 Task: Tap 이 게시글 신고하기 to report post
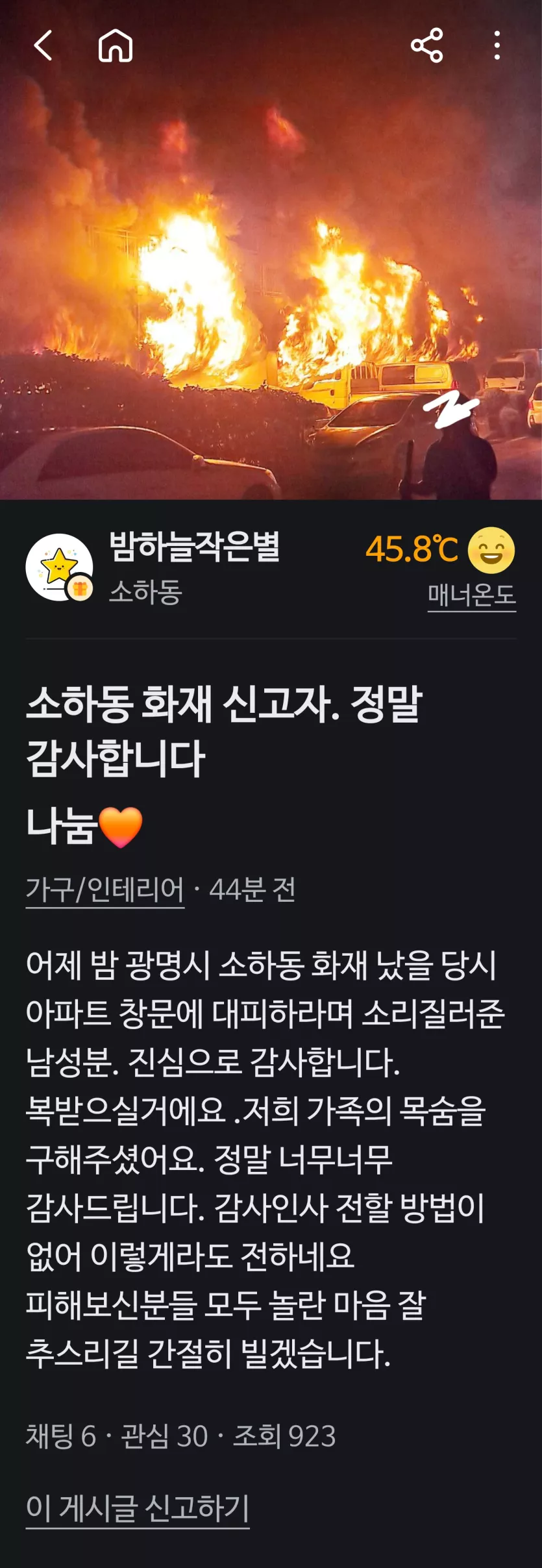tap(138, 1508)
